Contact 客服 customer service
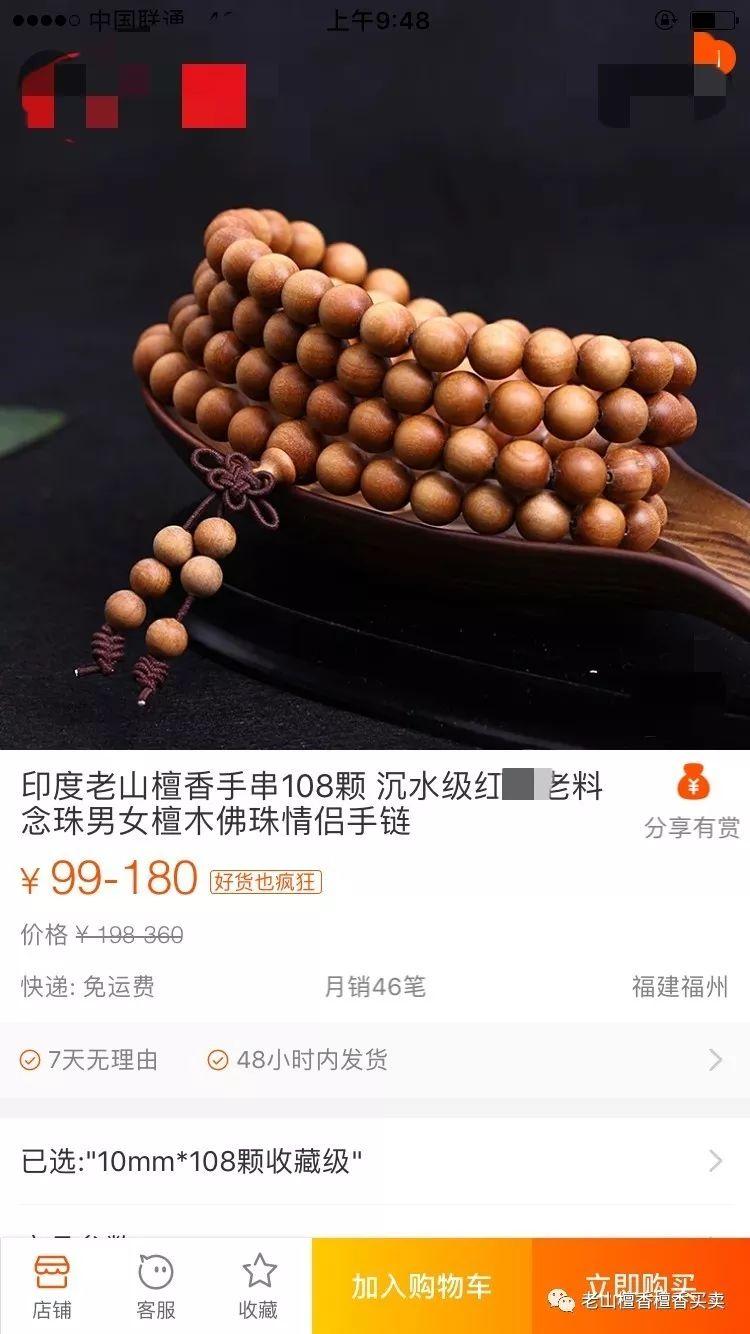Viewport: 750px width, 1334px height. (x=156, y=1287)
